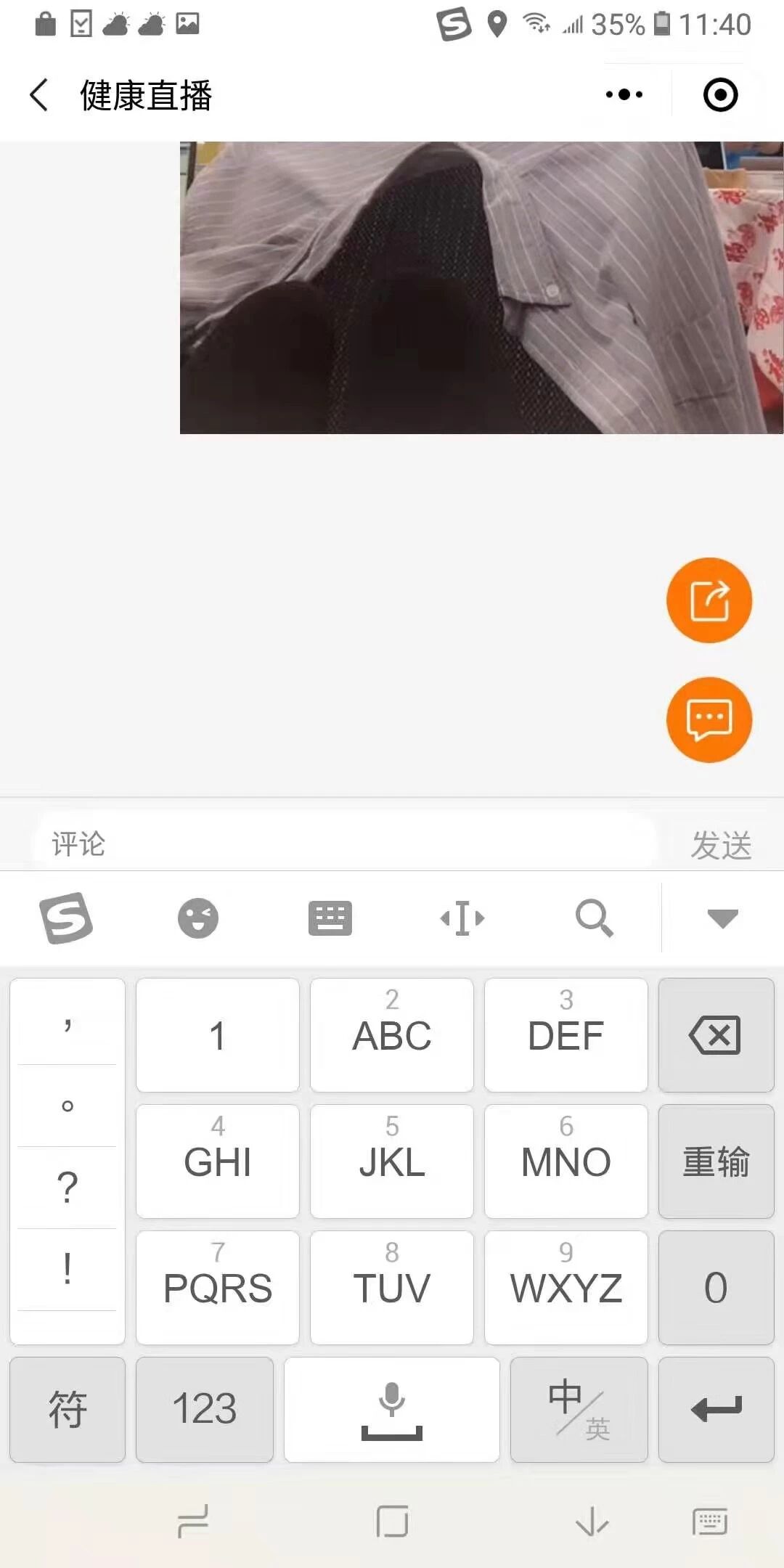
Task: Tap the microphone space key
Action: click(x=392, y=1409)
